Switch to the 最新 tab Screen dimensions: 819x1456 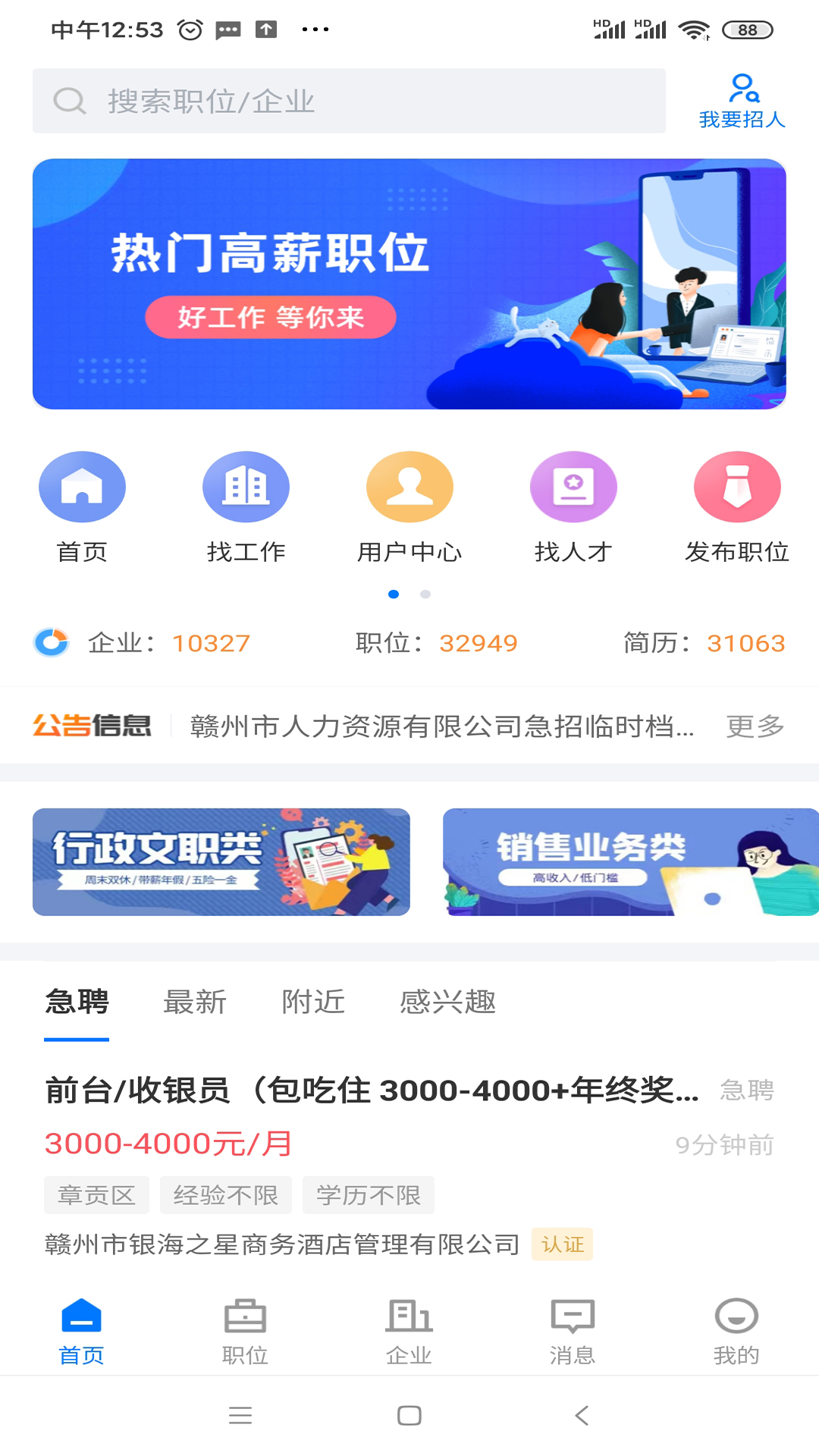click(x=195, y=1002)
